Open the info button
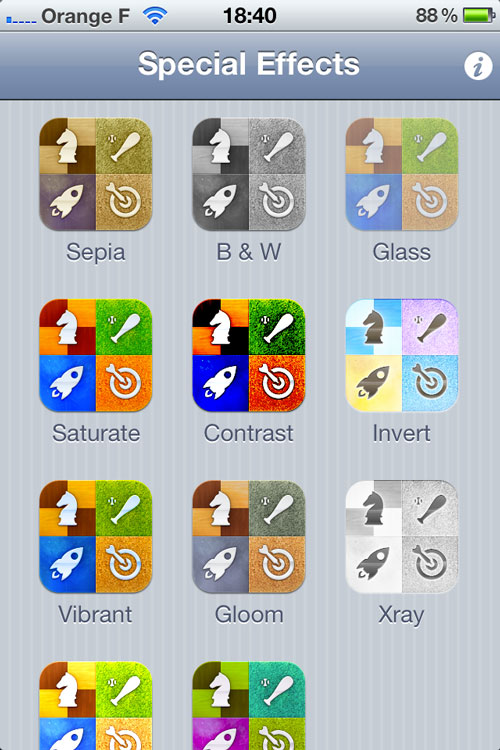 pos(478,66)
